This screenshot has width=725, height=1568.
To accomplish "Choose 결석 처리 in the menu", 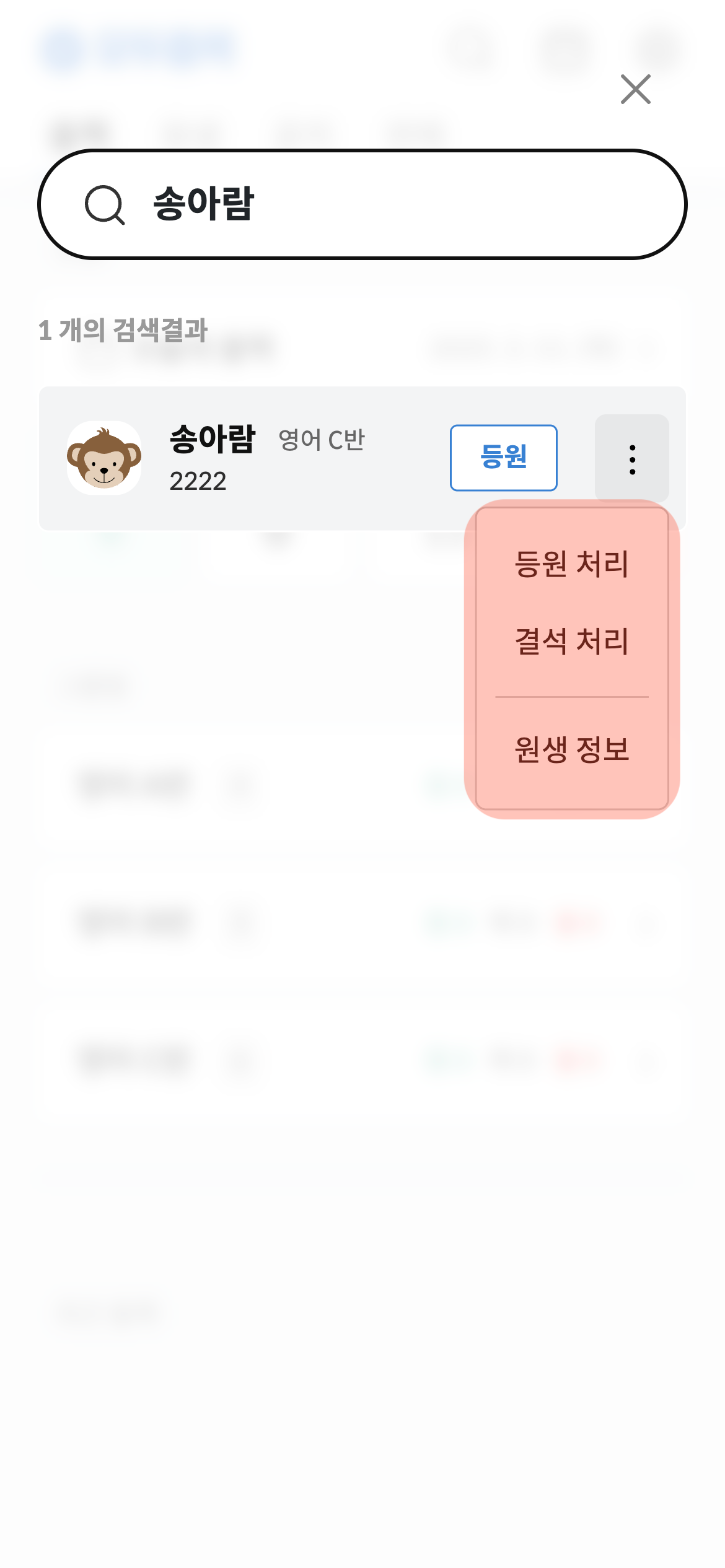I will tap(571, 641).
